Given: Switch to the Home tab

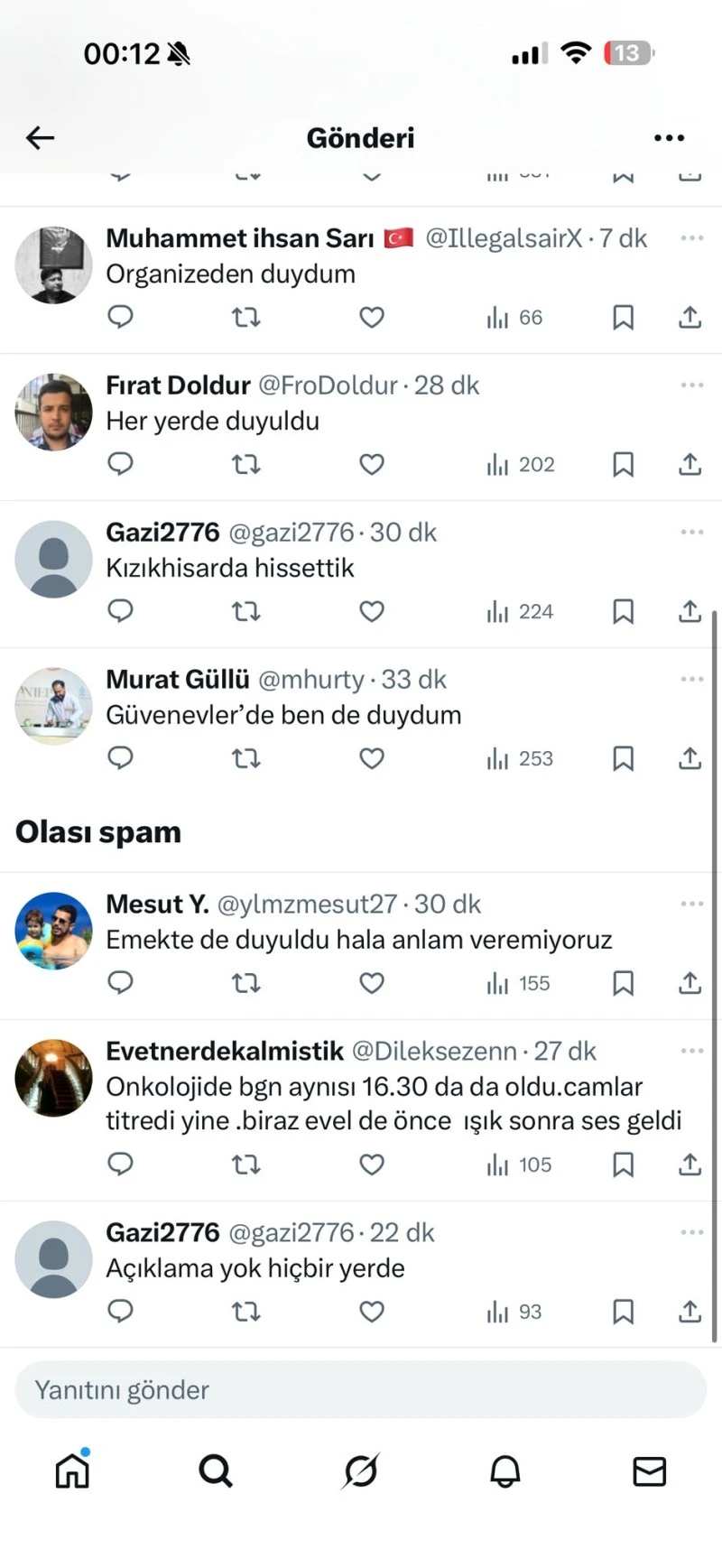Looking at the screenshot, I should (72, 1471).
